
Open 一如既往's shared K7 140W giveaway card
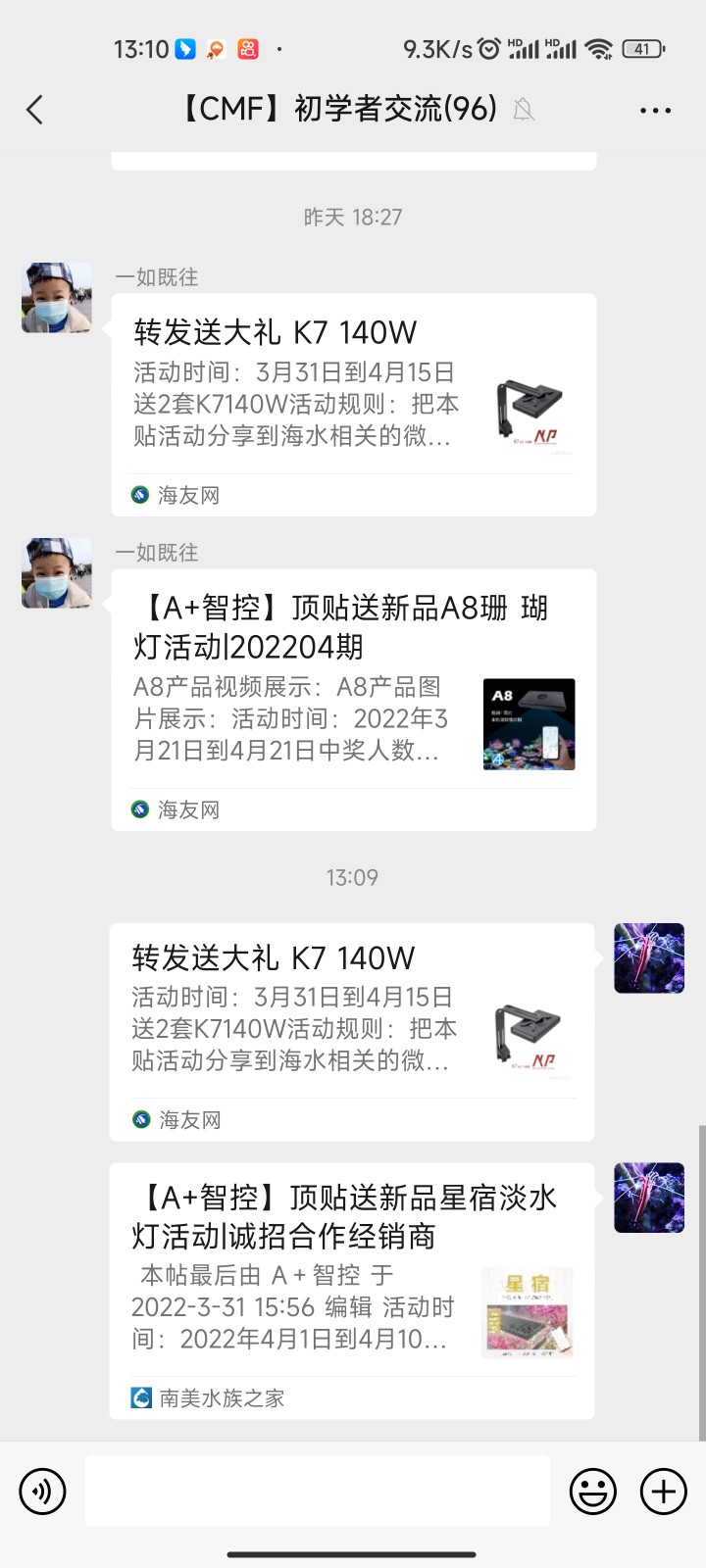tap(353, 404)
